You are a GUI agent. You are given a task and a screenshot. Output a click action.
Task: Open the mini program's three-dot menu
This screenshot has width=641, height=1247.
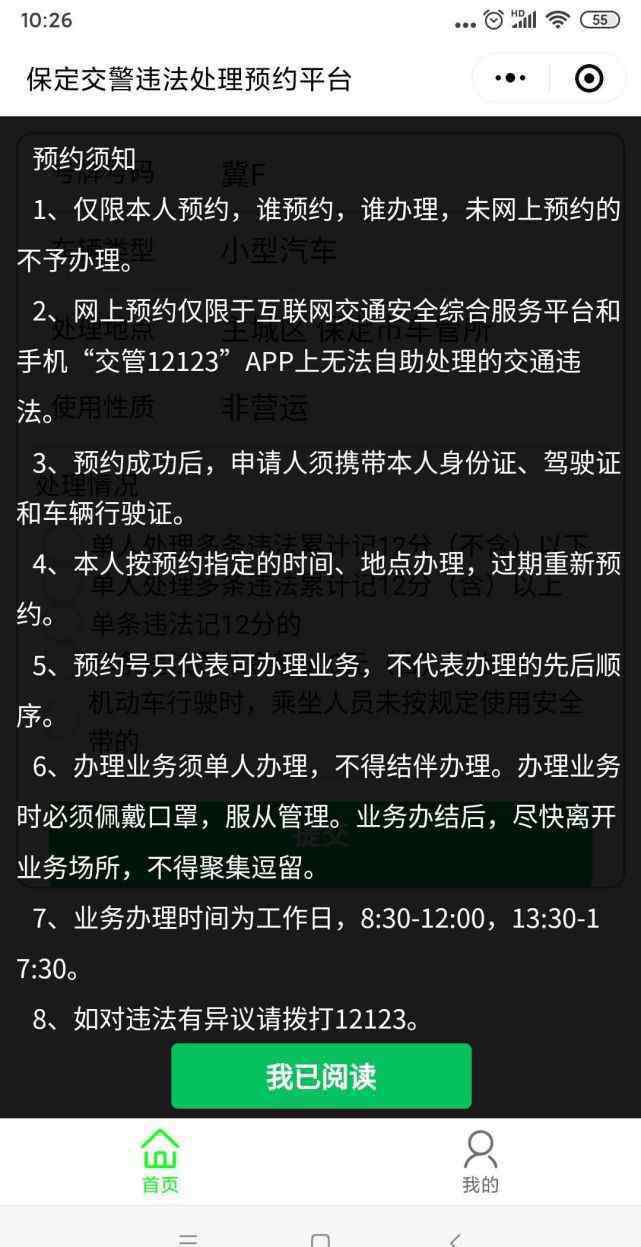[510, 78]
